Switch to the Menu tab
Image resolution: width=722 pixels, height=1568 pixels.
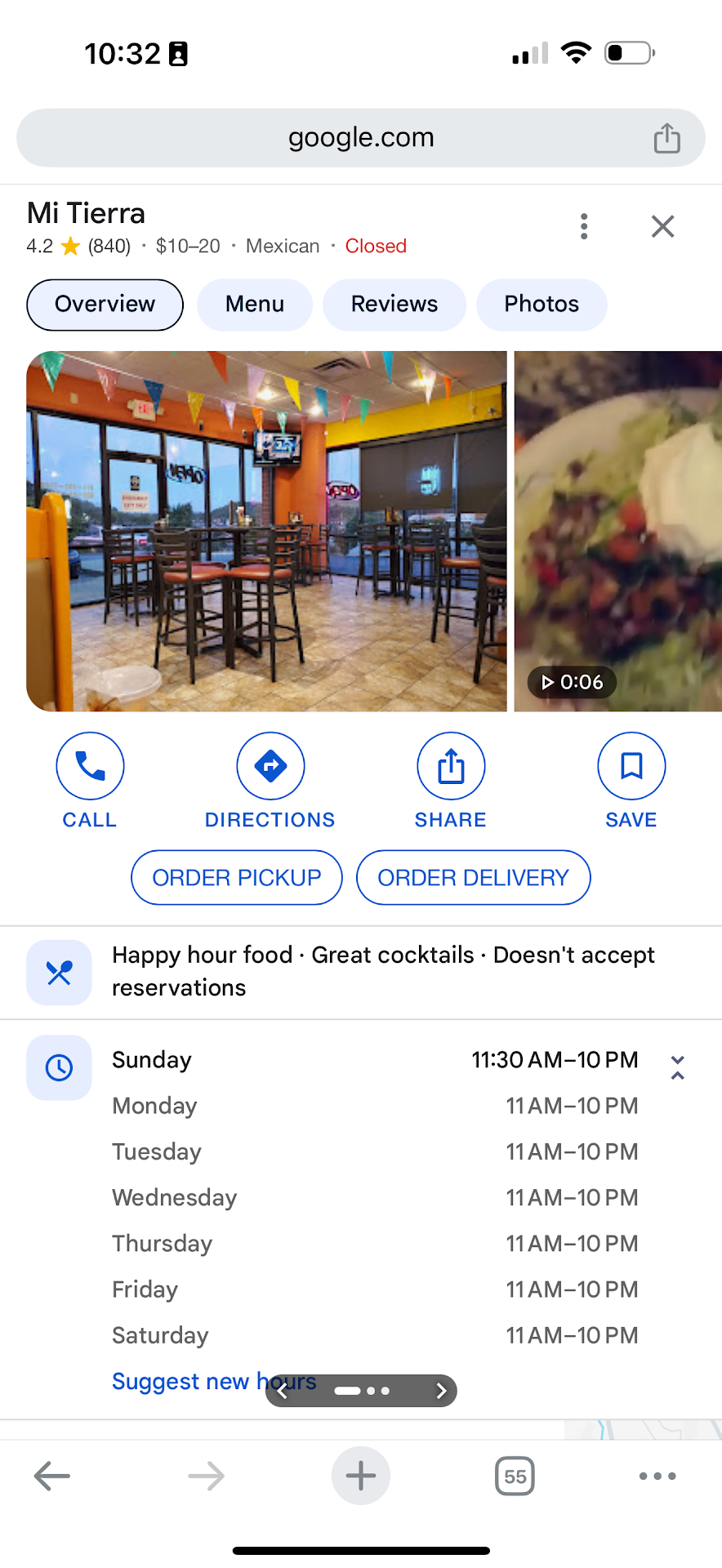tap(255, 305)
